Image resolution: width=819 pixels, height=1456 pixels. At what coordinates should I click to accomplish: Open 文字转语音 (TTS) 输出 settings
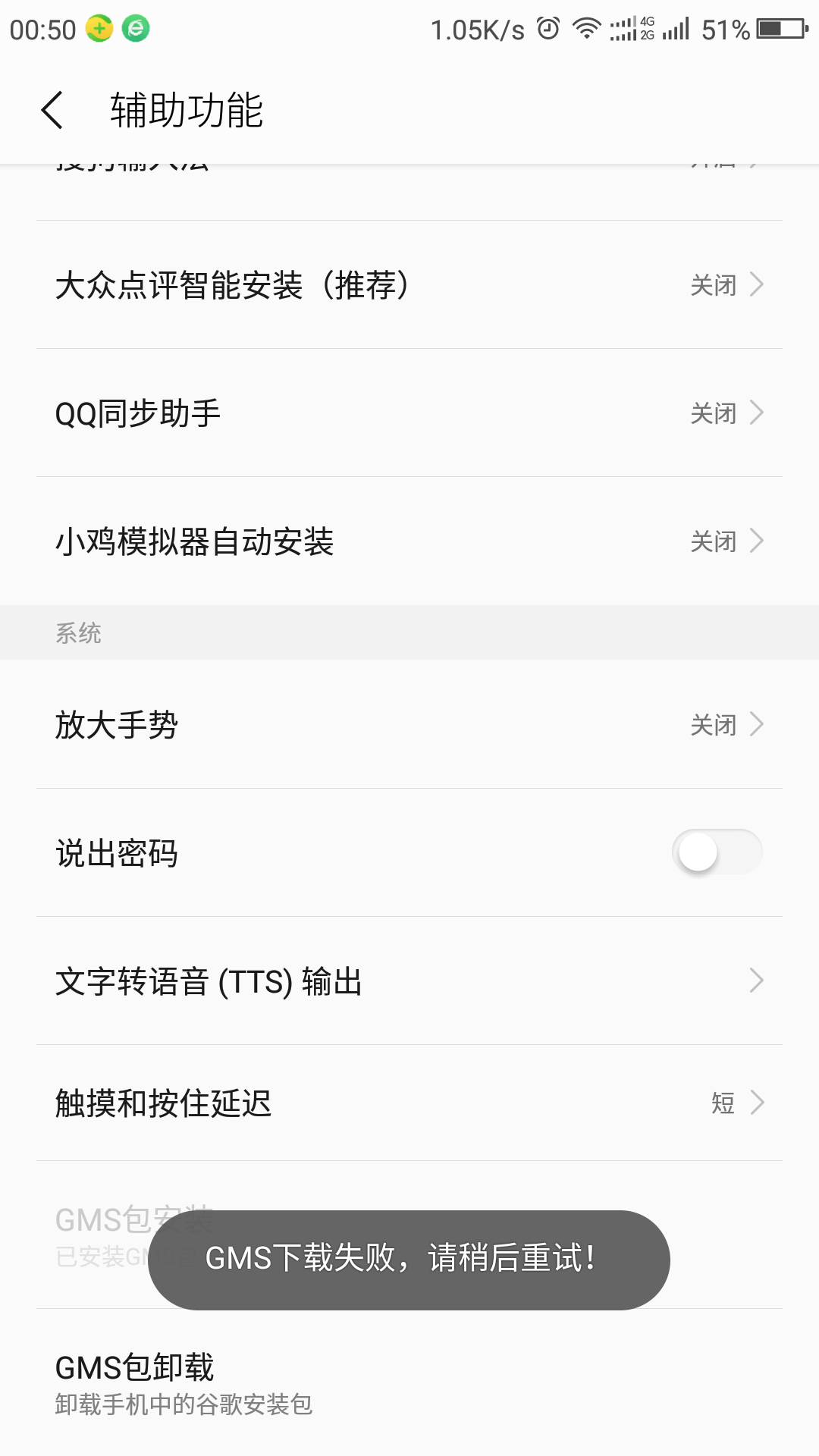[x=409, y=981]
